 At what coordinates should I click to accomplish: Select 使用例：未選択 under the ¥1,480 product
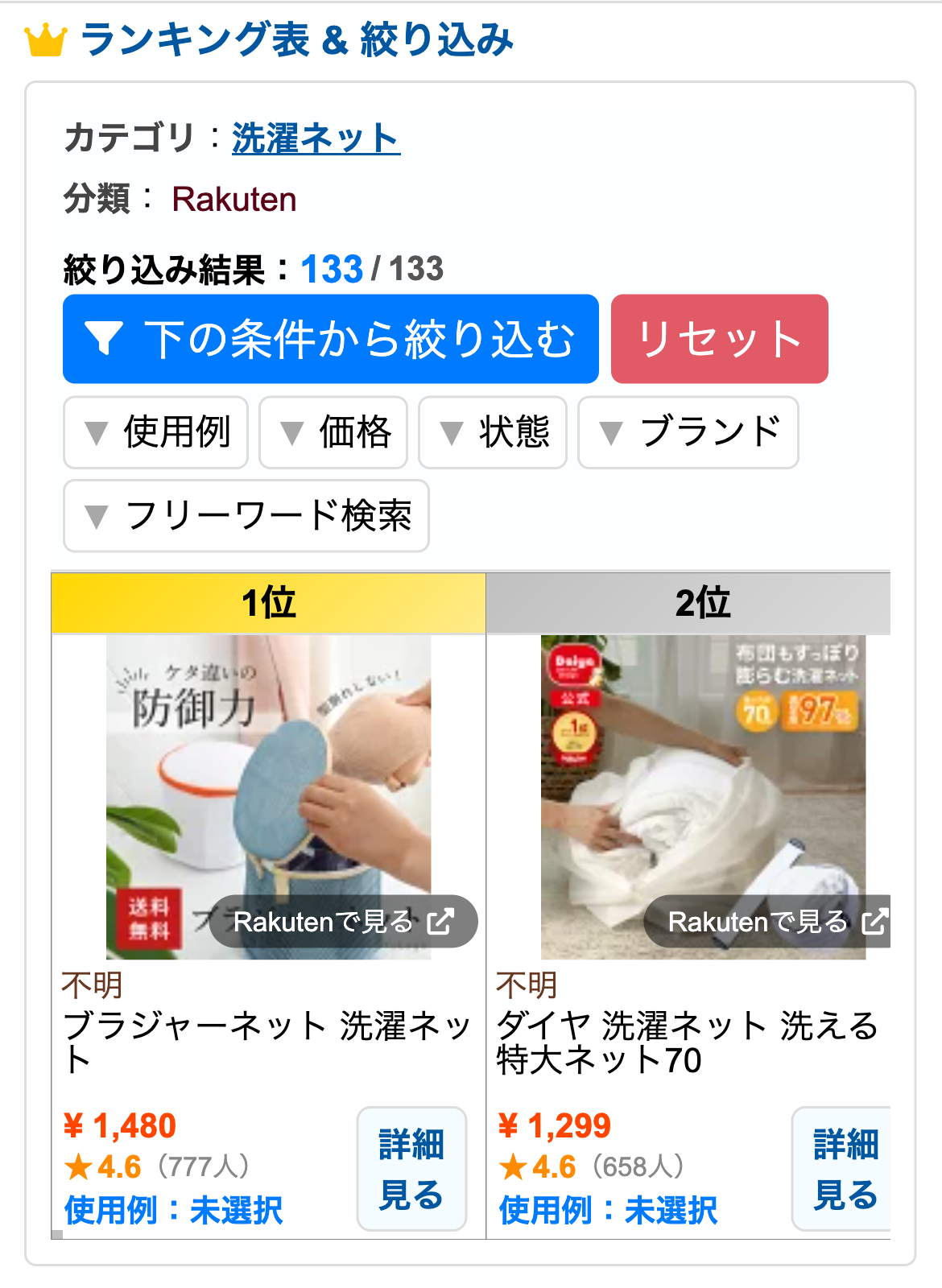click(x=173, y=1210)
